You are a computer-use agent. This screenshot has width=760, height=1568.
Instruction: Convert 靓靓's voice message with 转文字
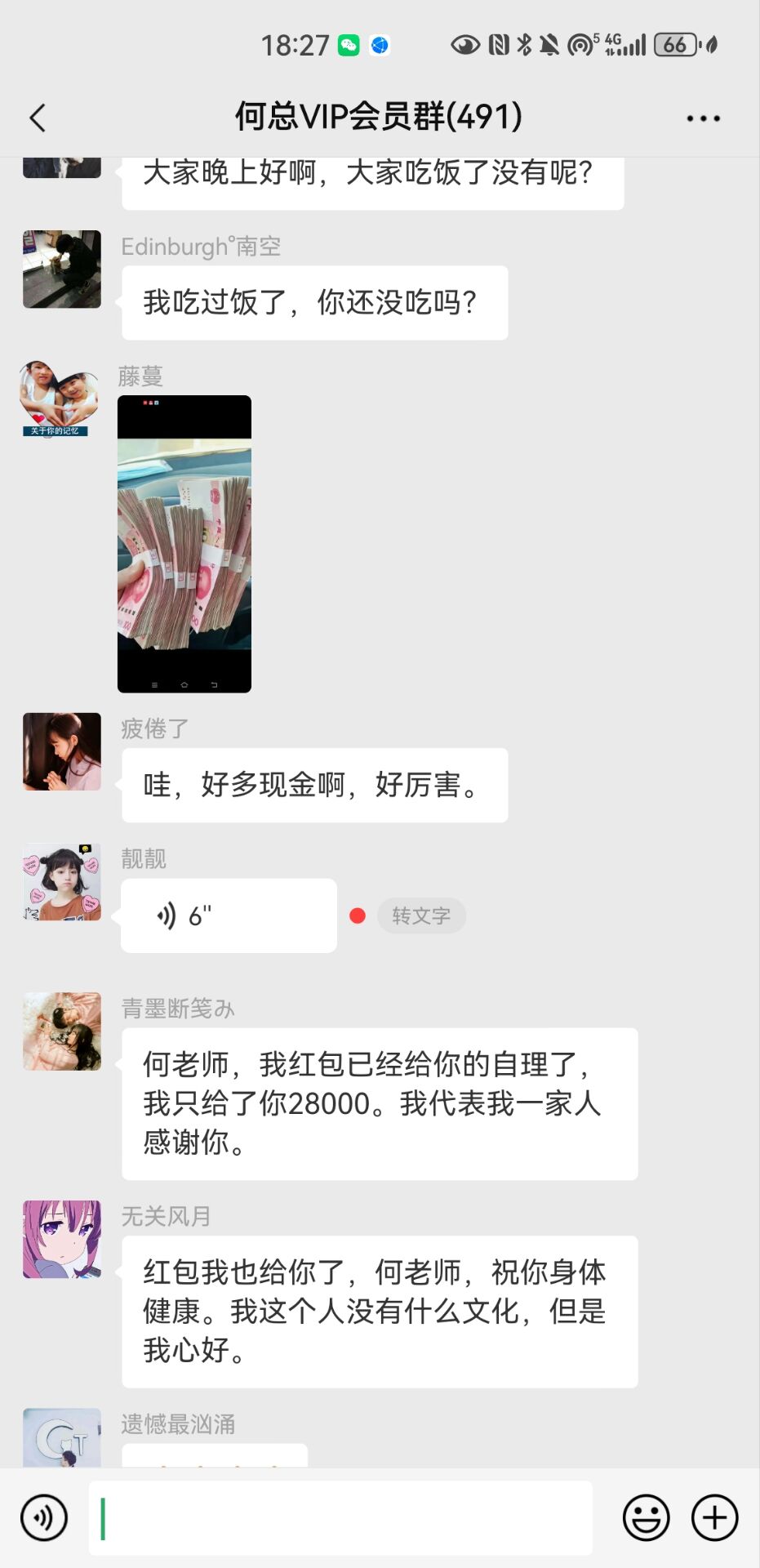point(421,915)
